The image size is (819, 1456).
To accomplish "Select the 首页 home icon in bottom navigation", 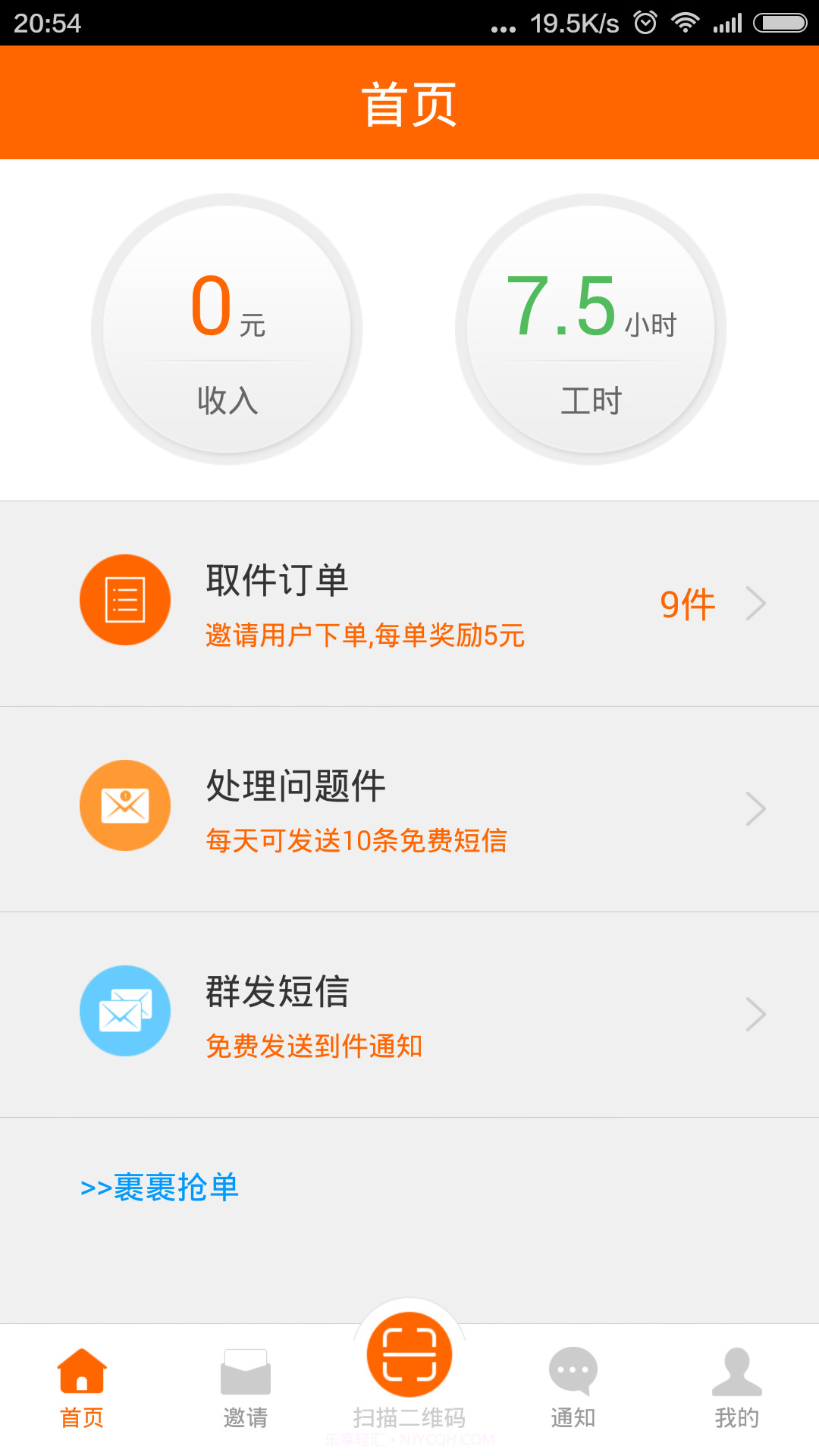I will tap(81, 1369).
